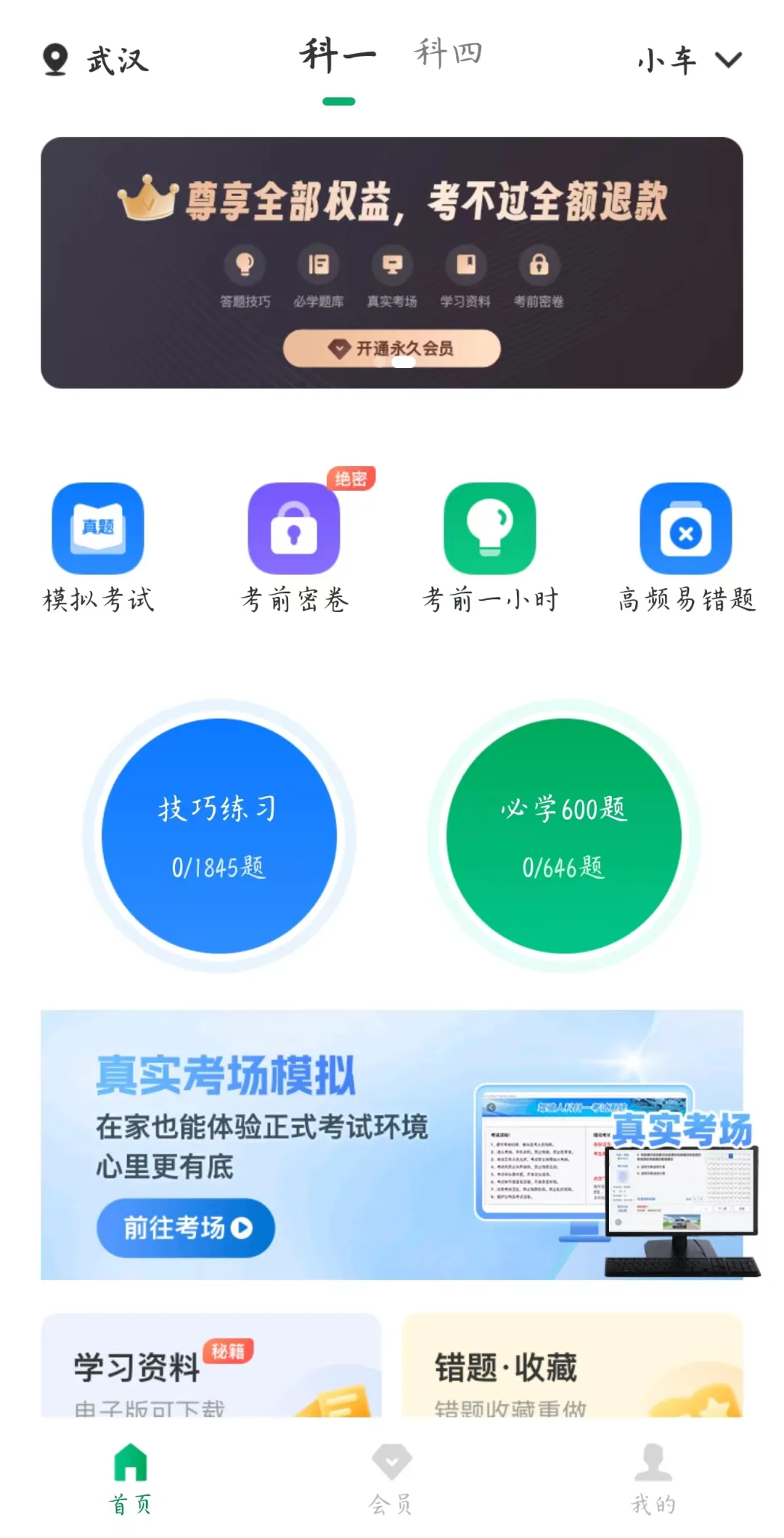Image resolution: width=784 pixels, height=1538 pixels.
Task: Change the city from 武汉
Action: 96,60
